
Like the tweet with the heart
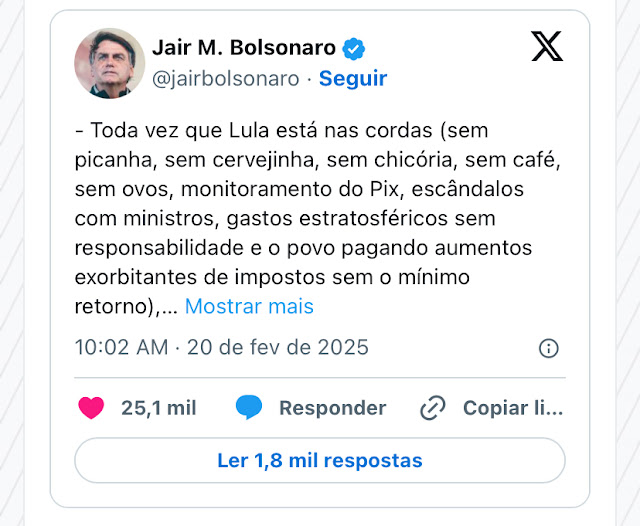pos(91,408)
